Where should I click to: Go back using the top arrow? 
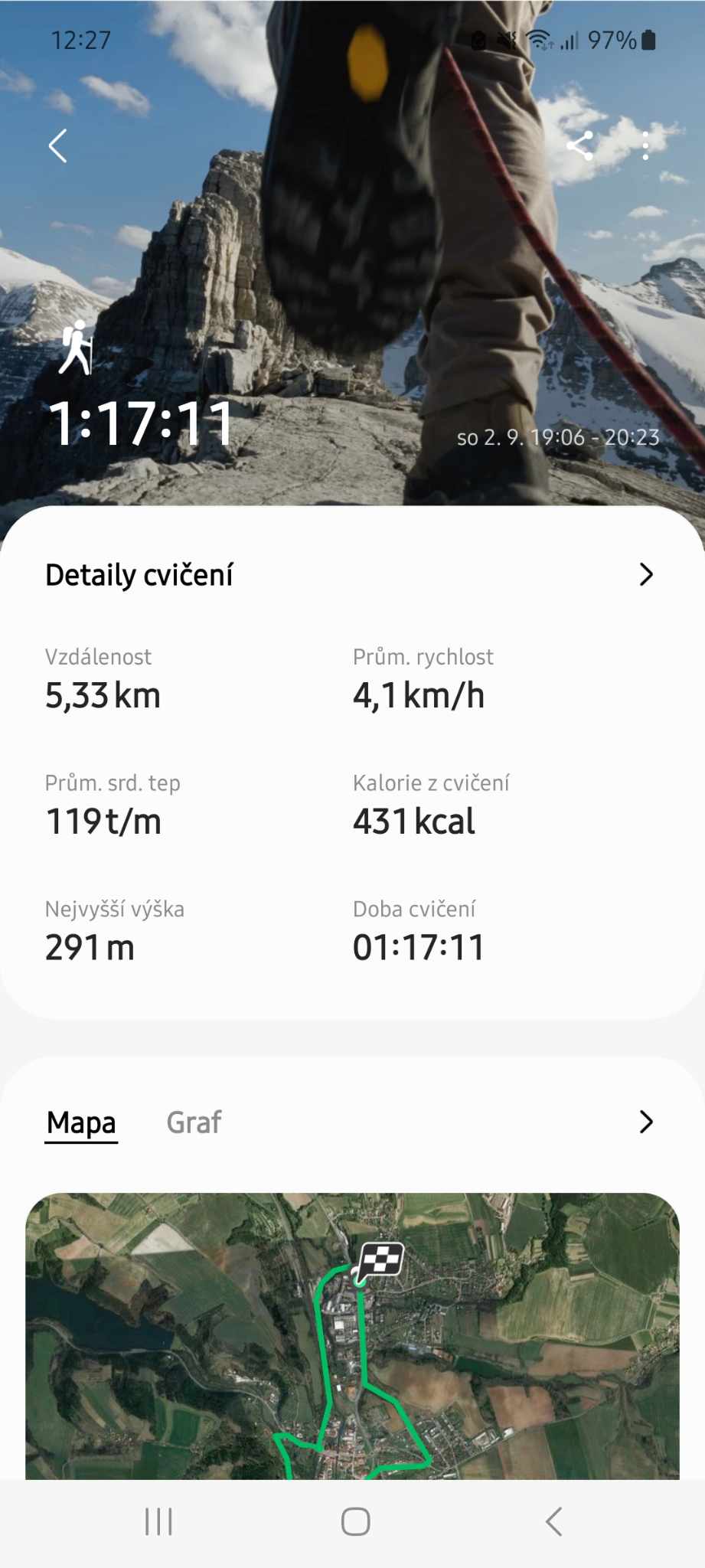57,145
